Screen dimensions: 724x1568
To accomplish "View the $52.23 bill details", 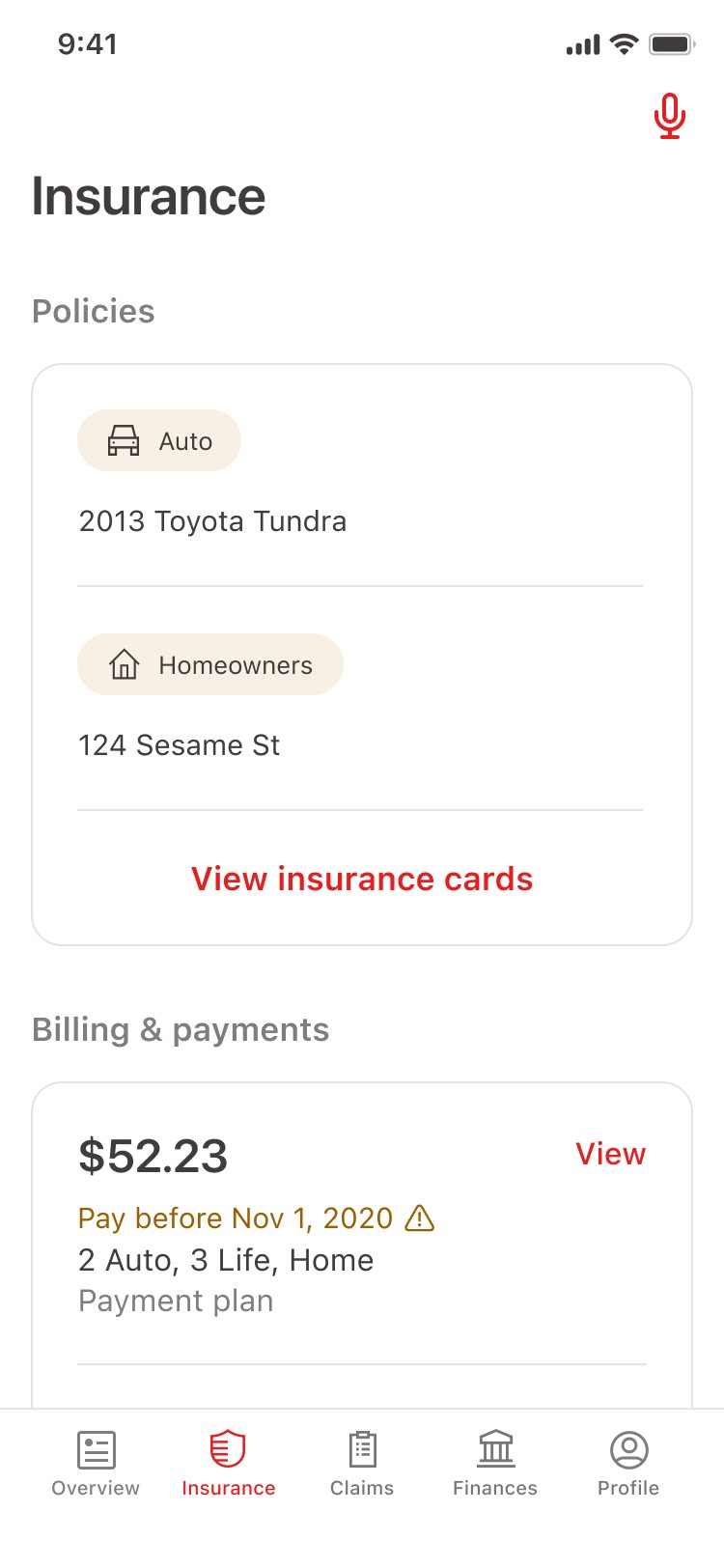I will pyautogui.click(x=610, y=1154).
